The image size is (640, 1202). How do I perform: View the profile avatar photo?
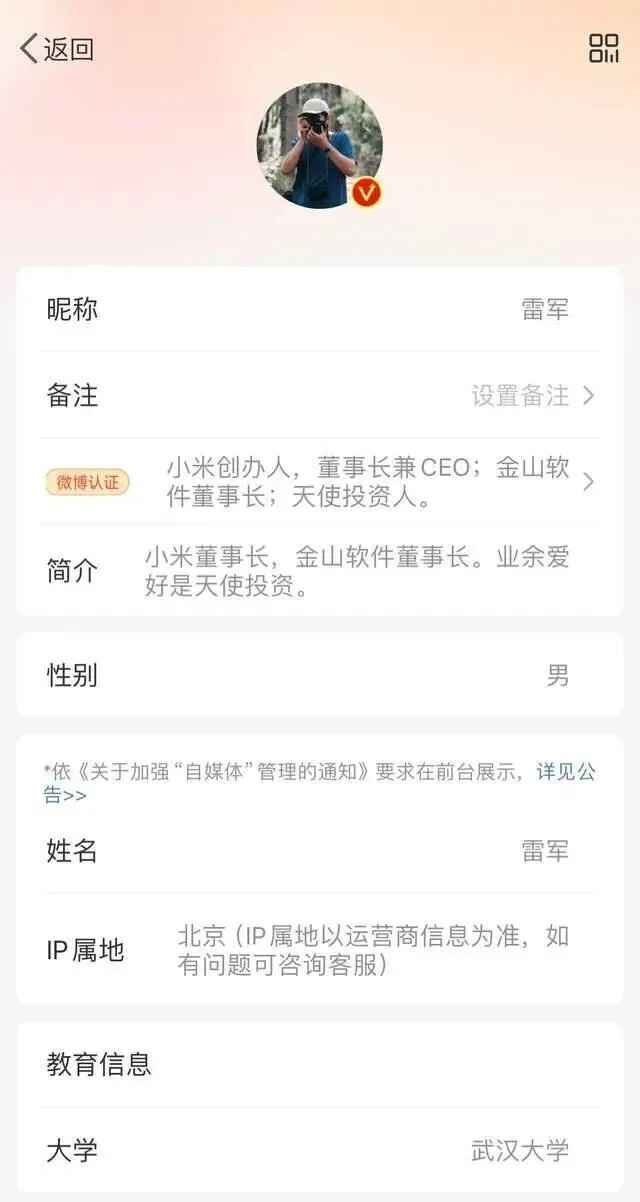[x=319, y=146]
